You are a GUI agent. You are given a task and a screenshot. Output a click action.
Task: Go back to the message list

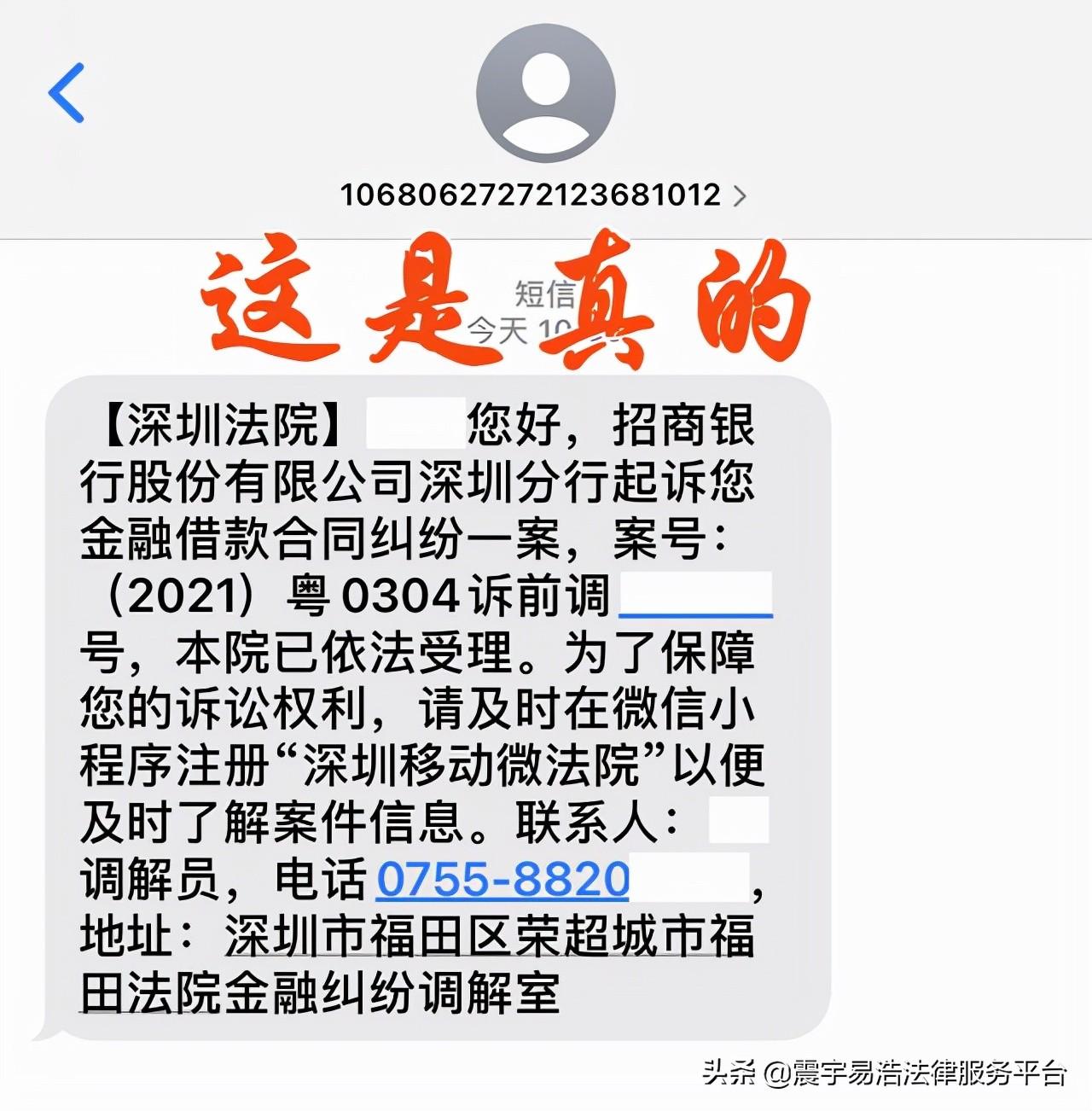[x=67, y=92]
